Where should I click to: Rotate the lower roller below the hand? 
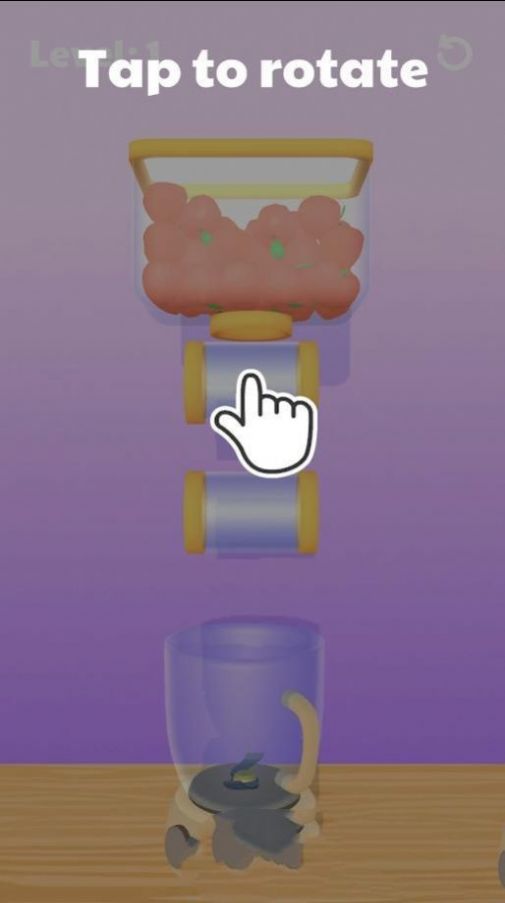[251, 512]
